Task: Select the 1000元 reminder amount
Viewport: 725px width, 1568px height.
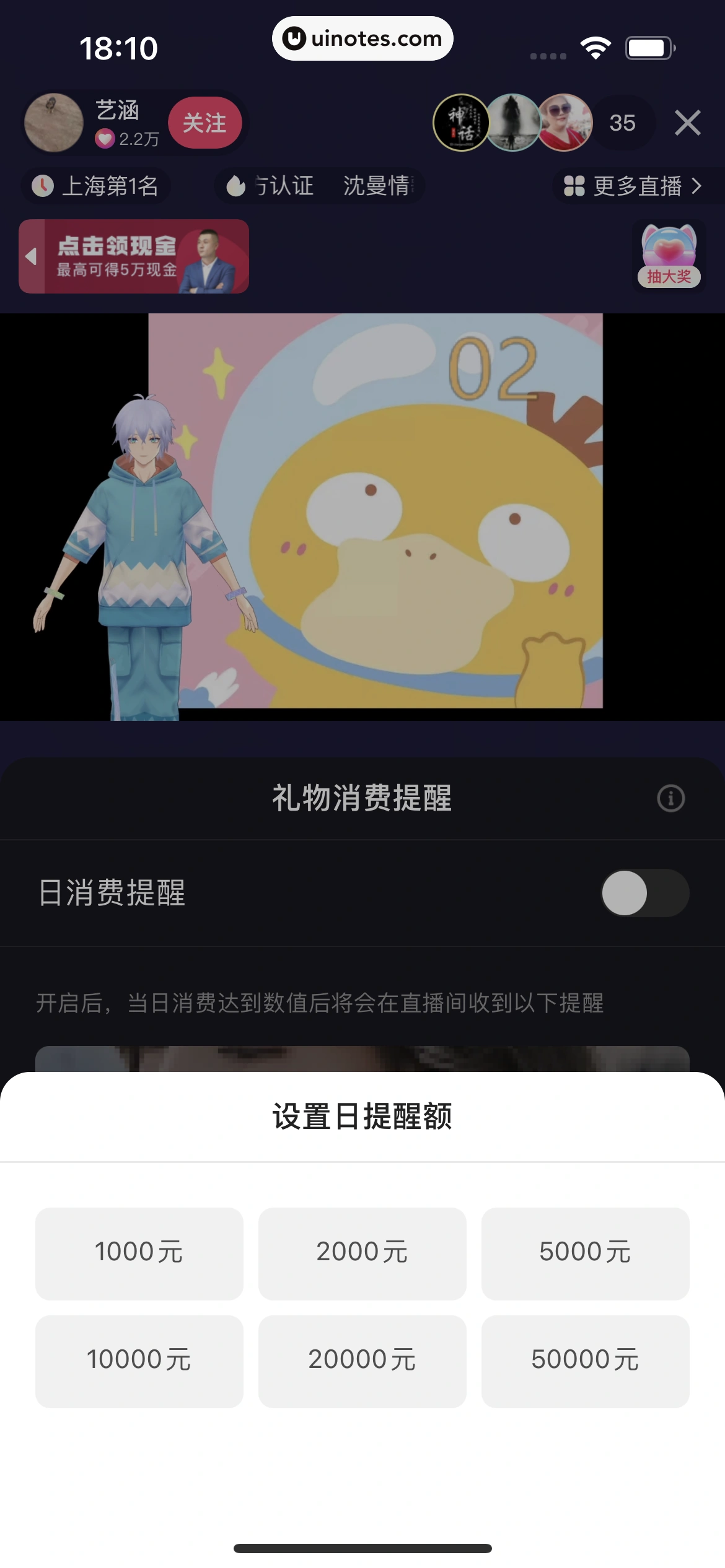Action: (139, 1251)
